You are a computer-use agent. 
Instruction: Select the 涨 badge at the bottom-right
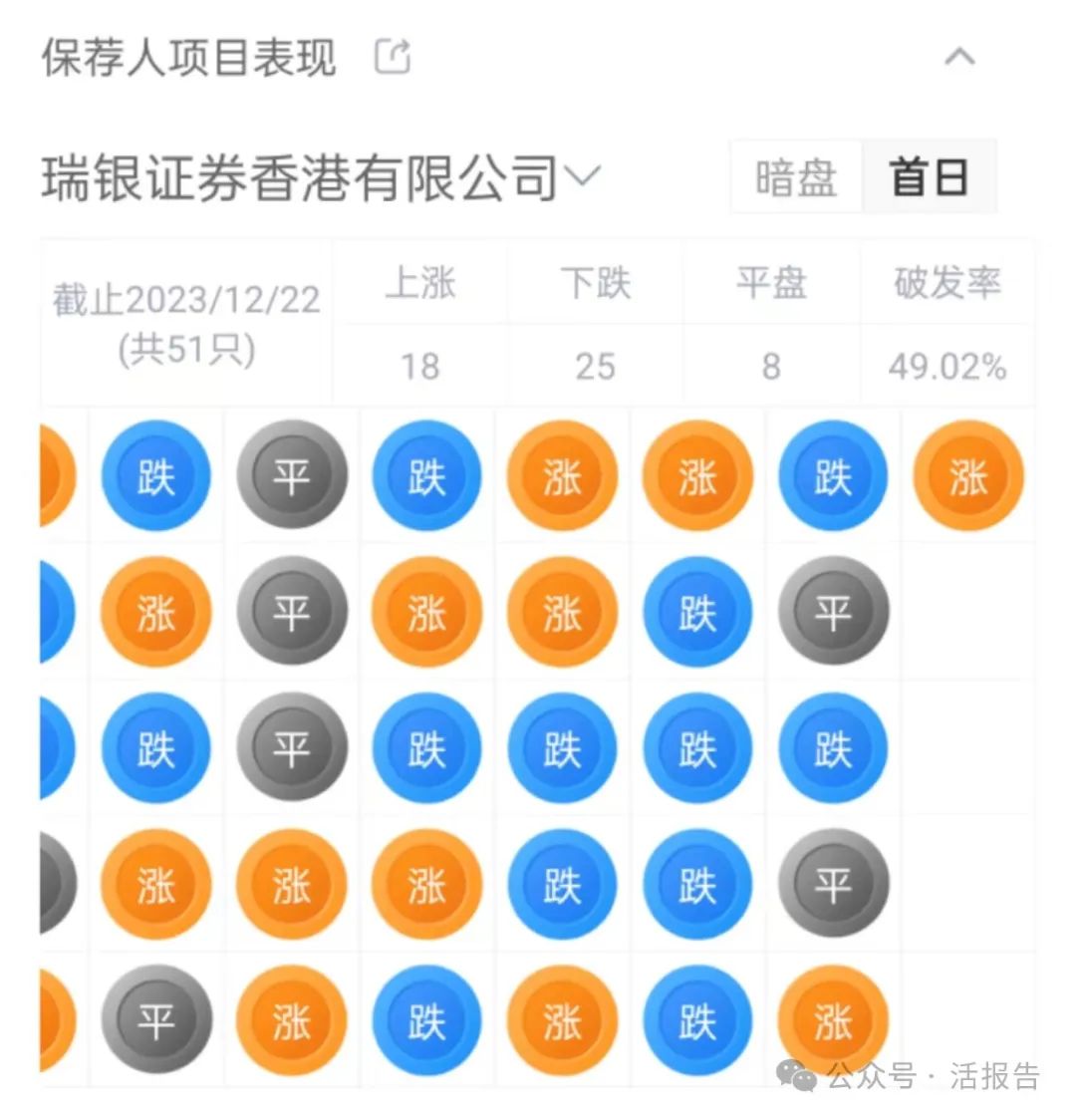(x=833, y=1020)
